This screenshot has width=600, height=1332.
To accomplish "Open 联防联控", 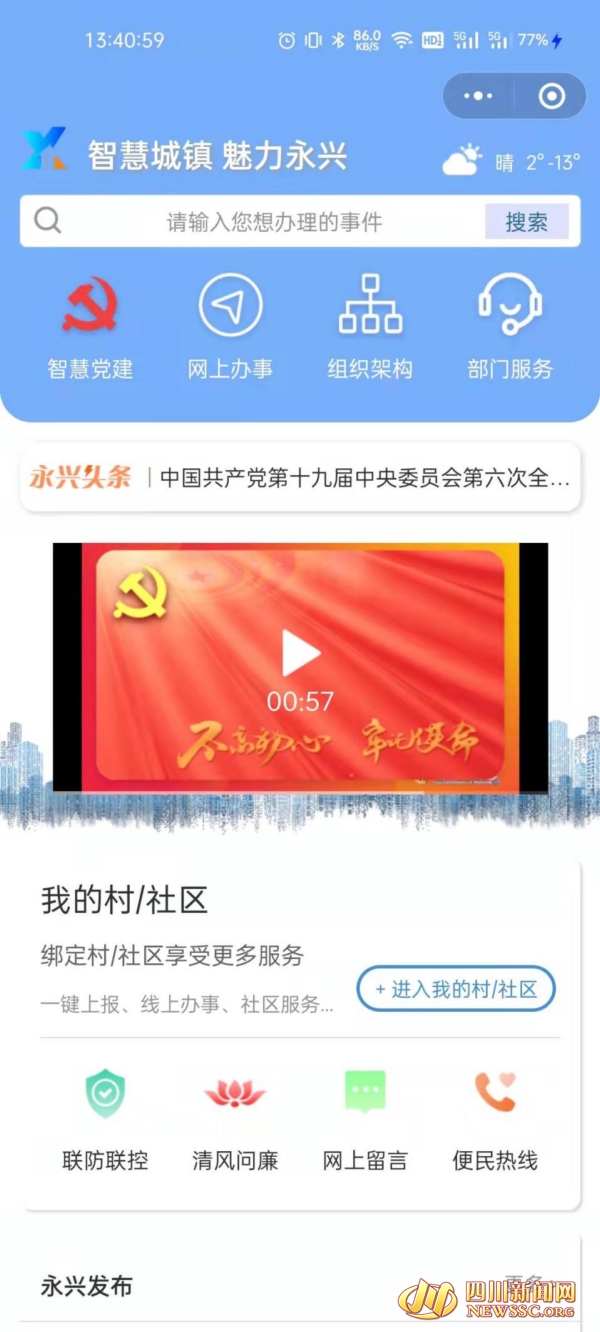I will pos(105,1119).
